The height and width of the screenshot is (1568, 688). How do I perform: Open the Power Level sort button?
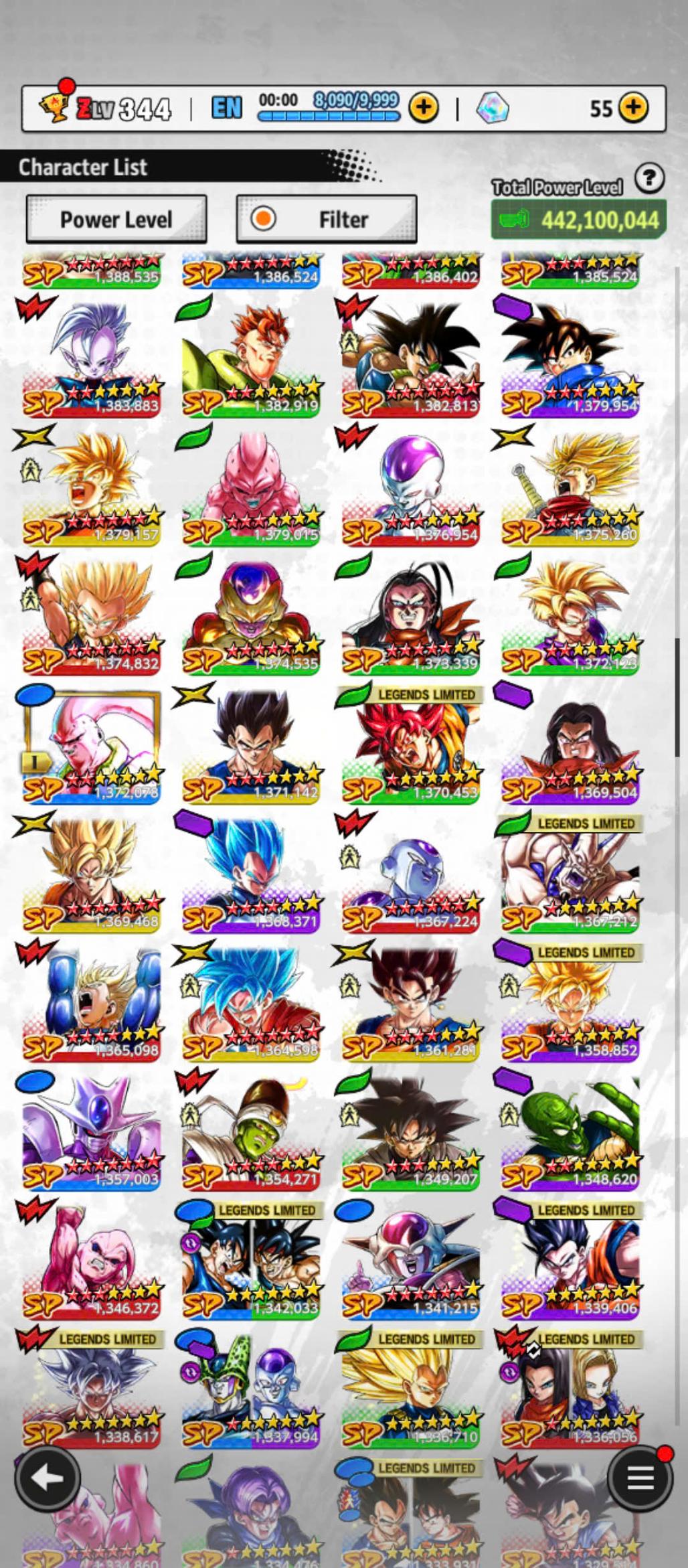point(116,220)
